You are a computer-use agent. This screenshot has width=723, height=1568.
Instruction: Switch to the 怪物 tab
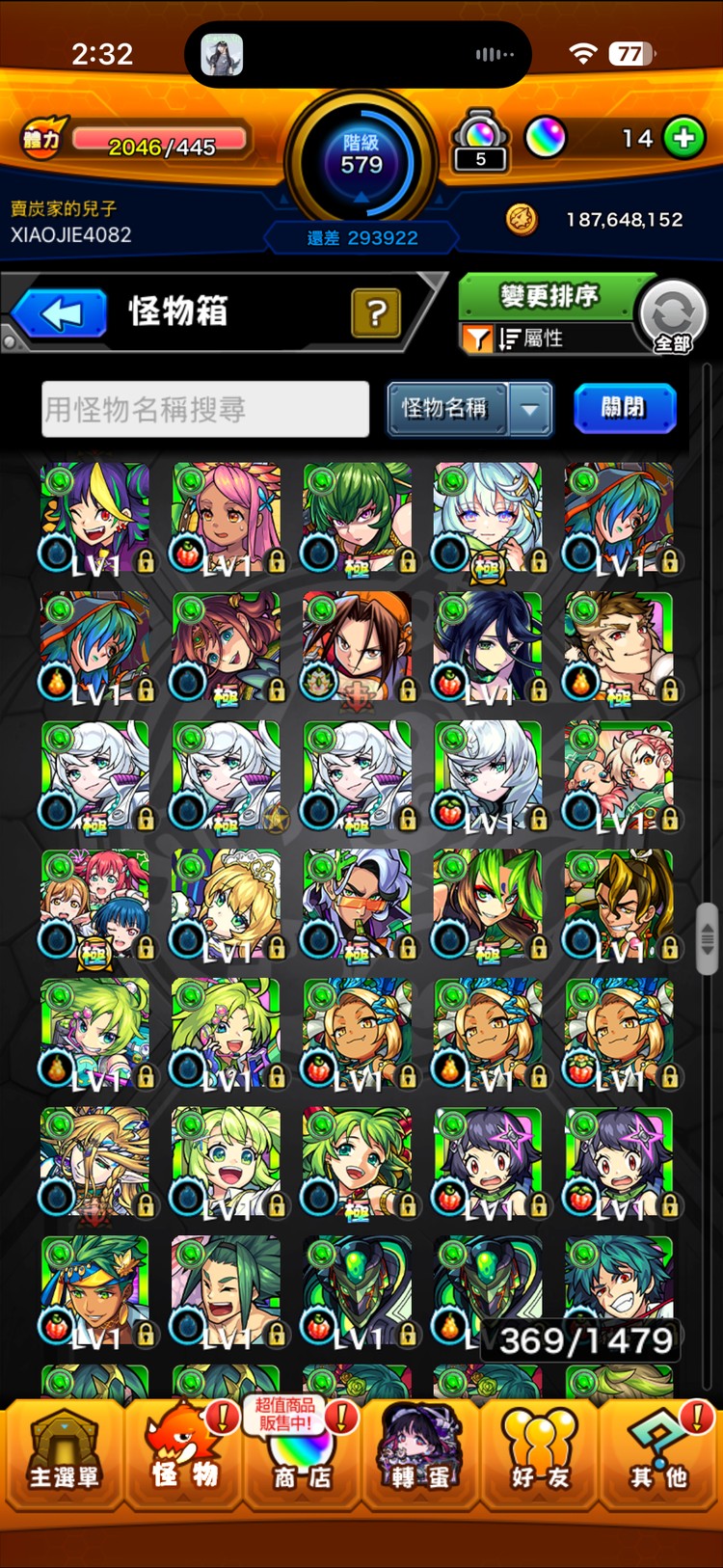click(183, 1455)
